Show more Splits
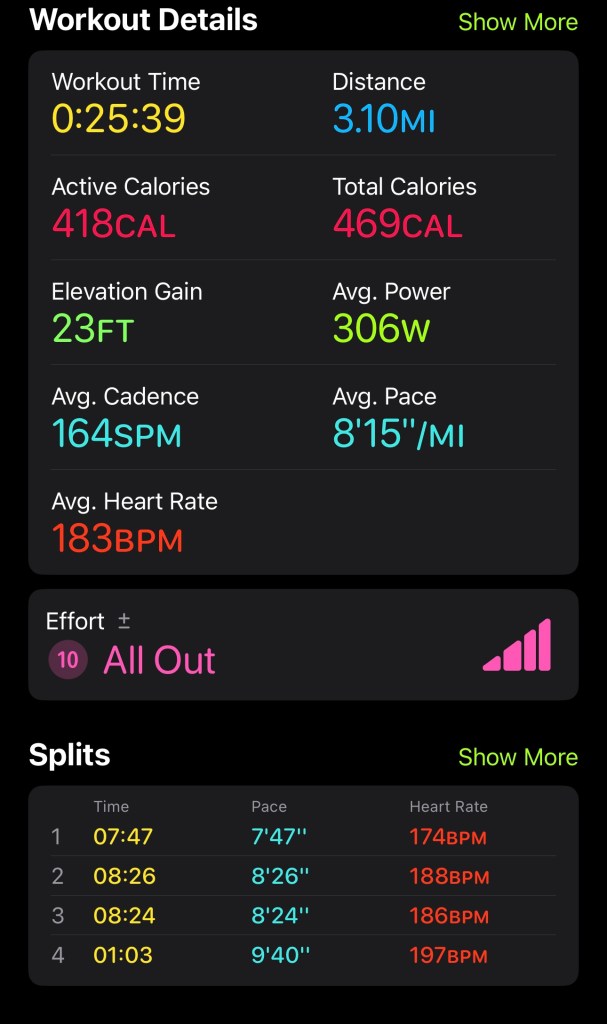Screen dimensions: 607x1024 517,757
